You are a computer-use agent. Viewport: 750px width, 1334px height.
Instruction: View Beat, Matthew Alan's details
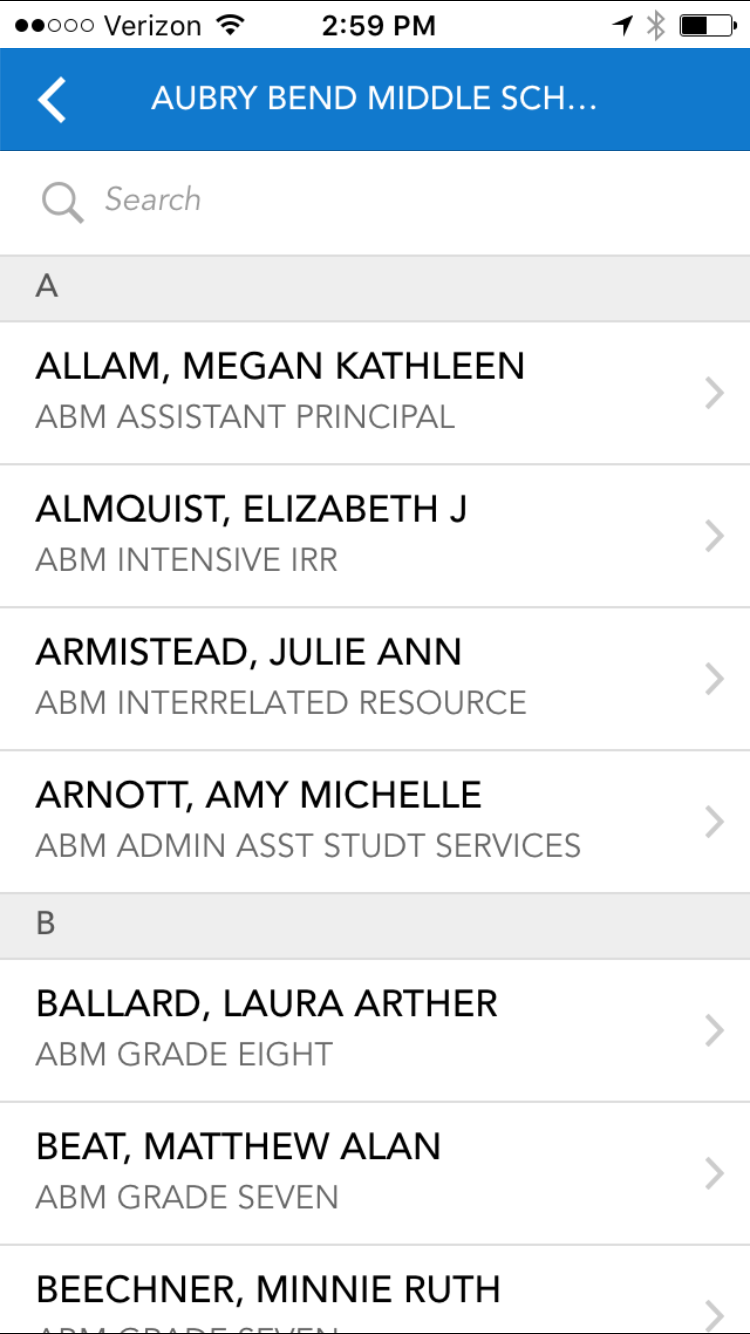[375, 1172]
